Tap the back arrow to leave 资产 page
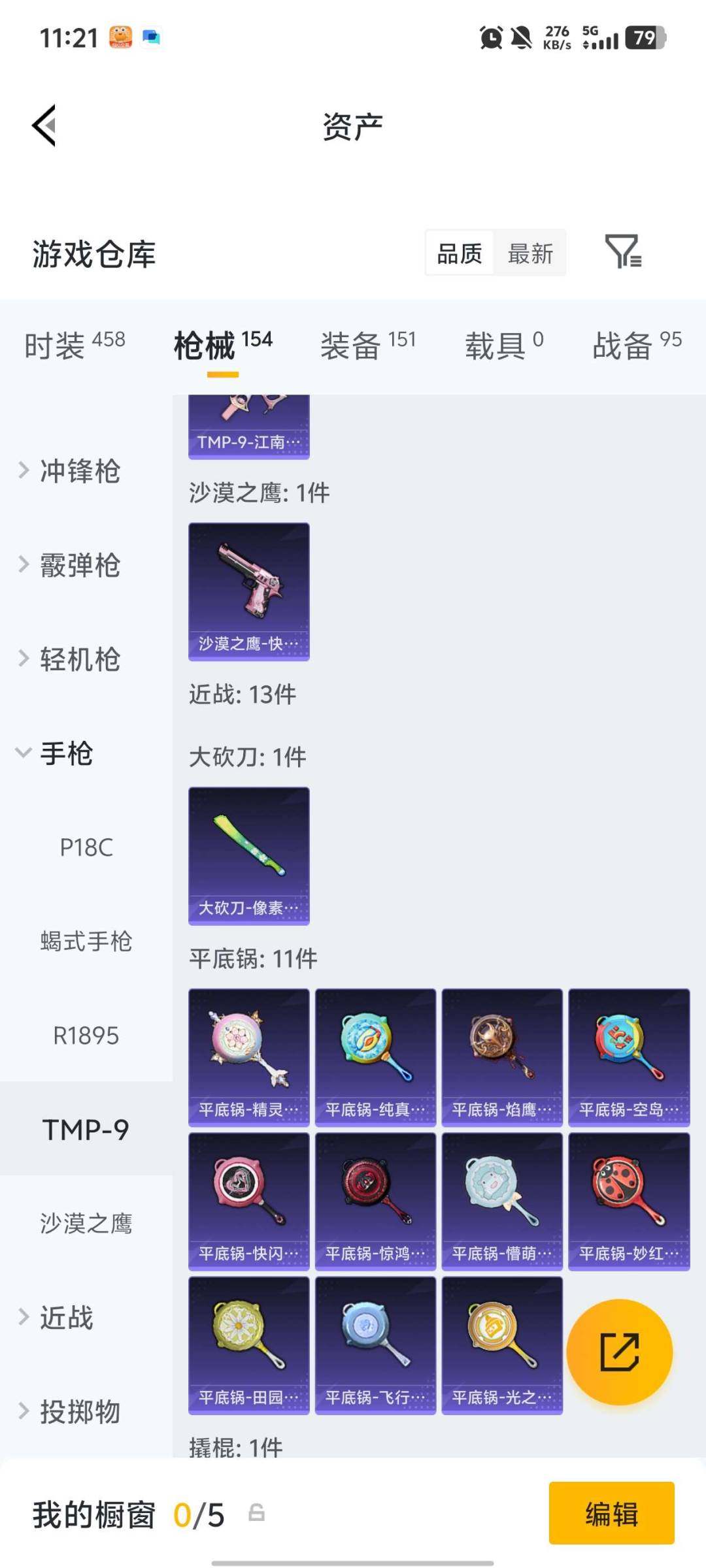Image resolution: width=706 pixels, height=1568 pixels. [x=44, y=125]
